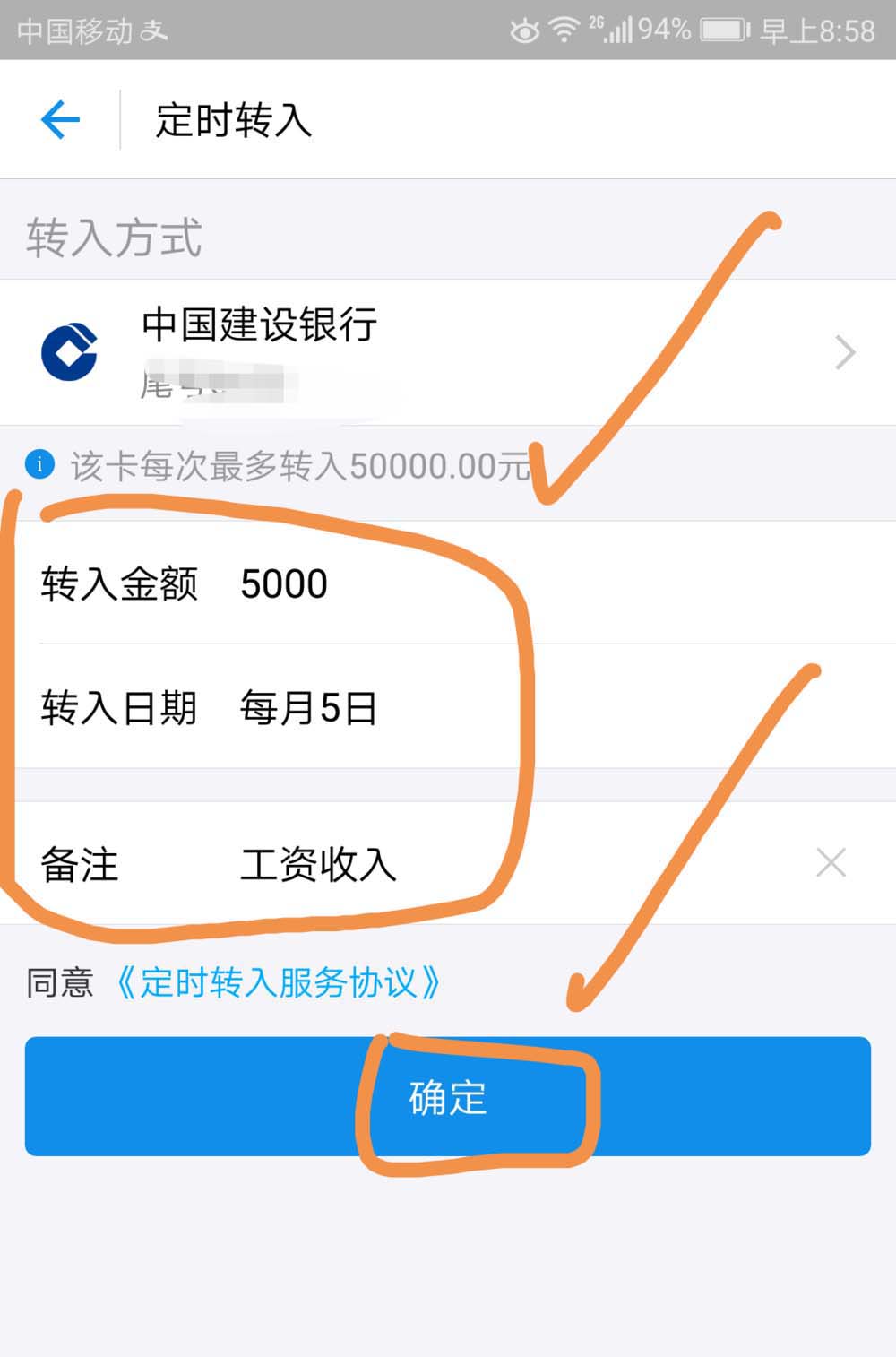
Task: Clear the 备注 text with the X
Action: (x=831, y=863)
